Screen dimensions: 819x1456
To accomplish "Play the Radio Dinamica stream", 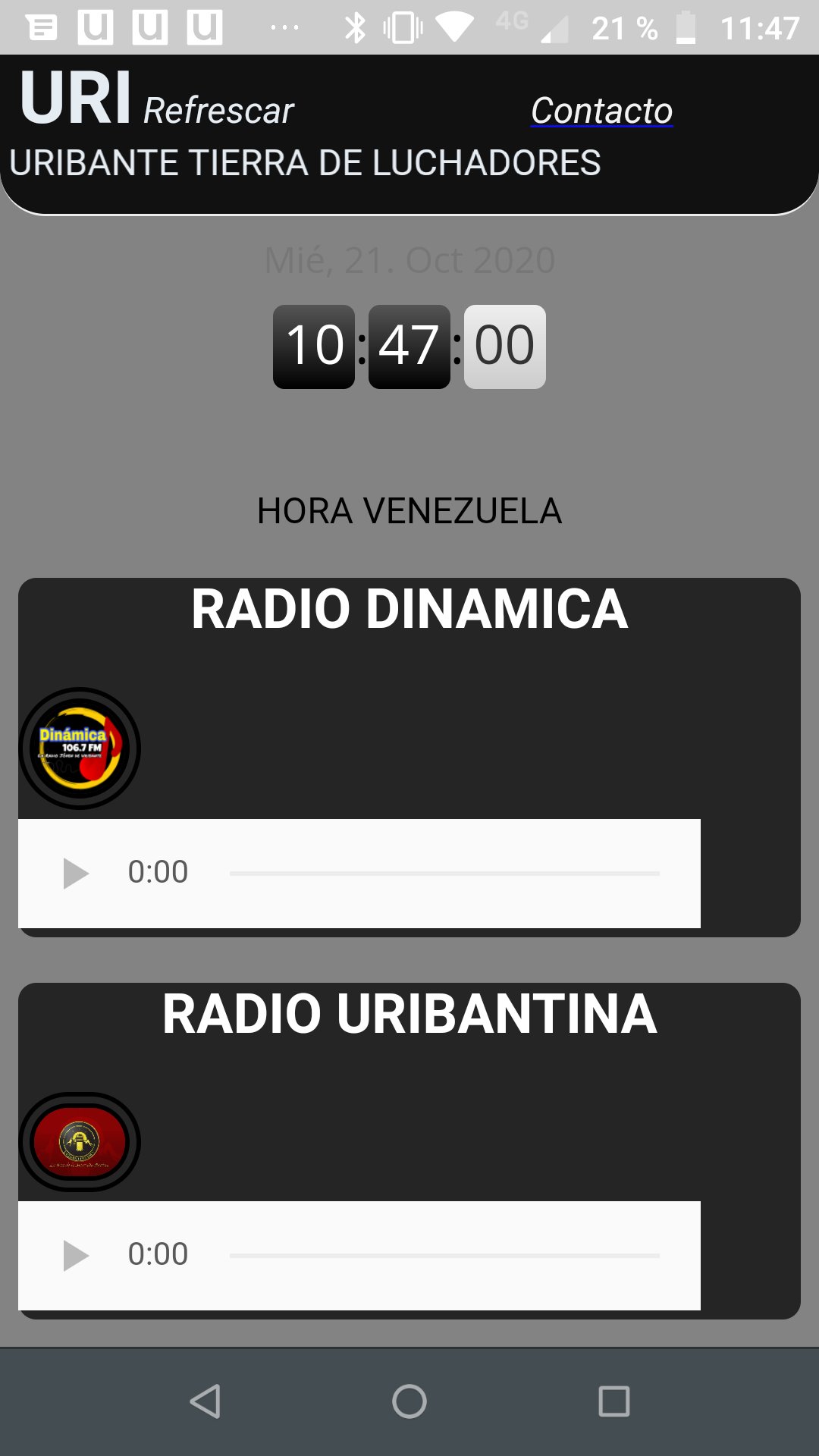I will [76, 873].
